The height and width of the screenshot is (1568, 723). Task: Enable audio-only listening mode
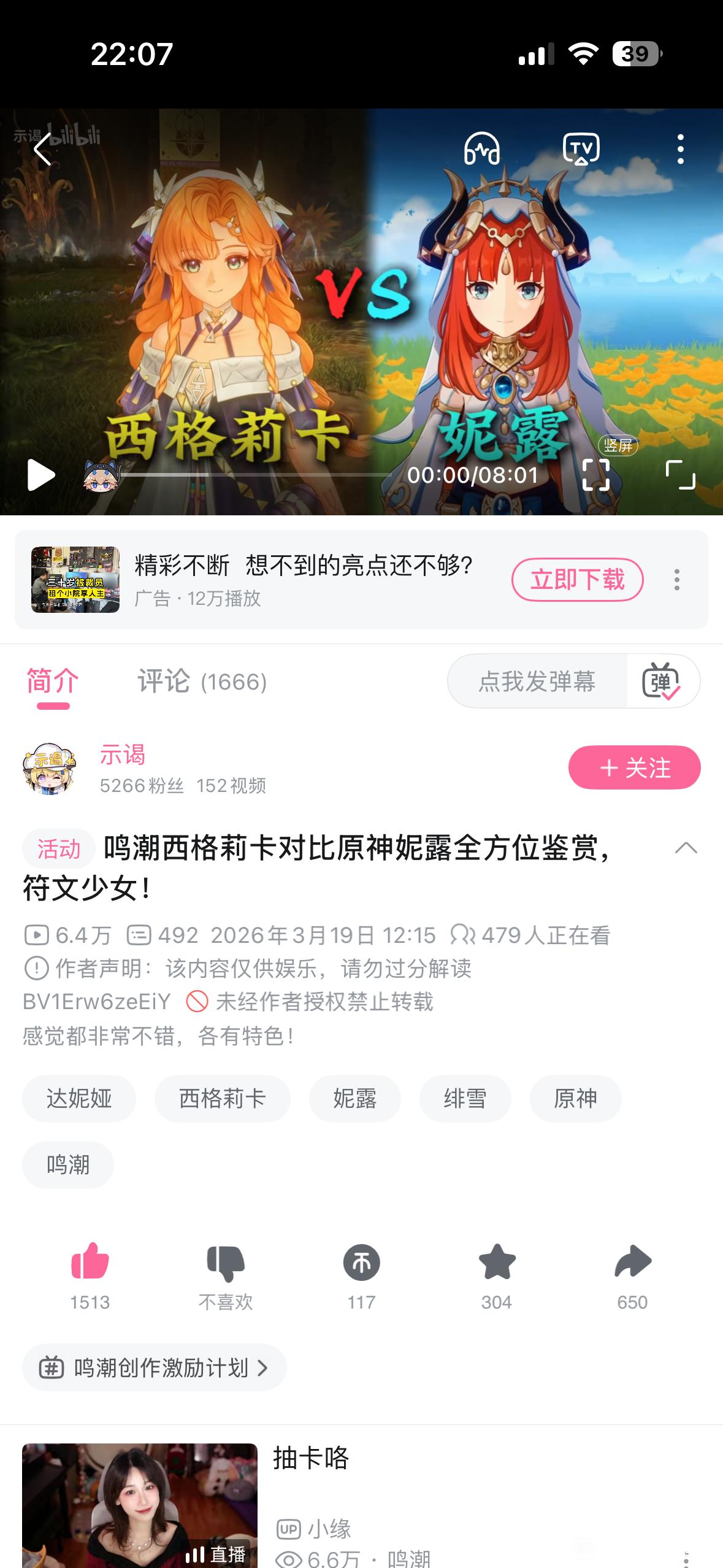point(482,149)
